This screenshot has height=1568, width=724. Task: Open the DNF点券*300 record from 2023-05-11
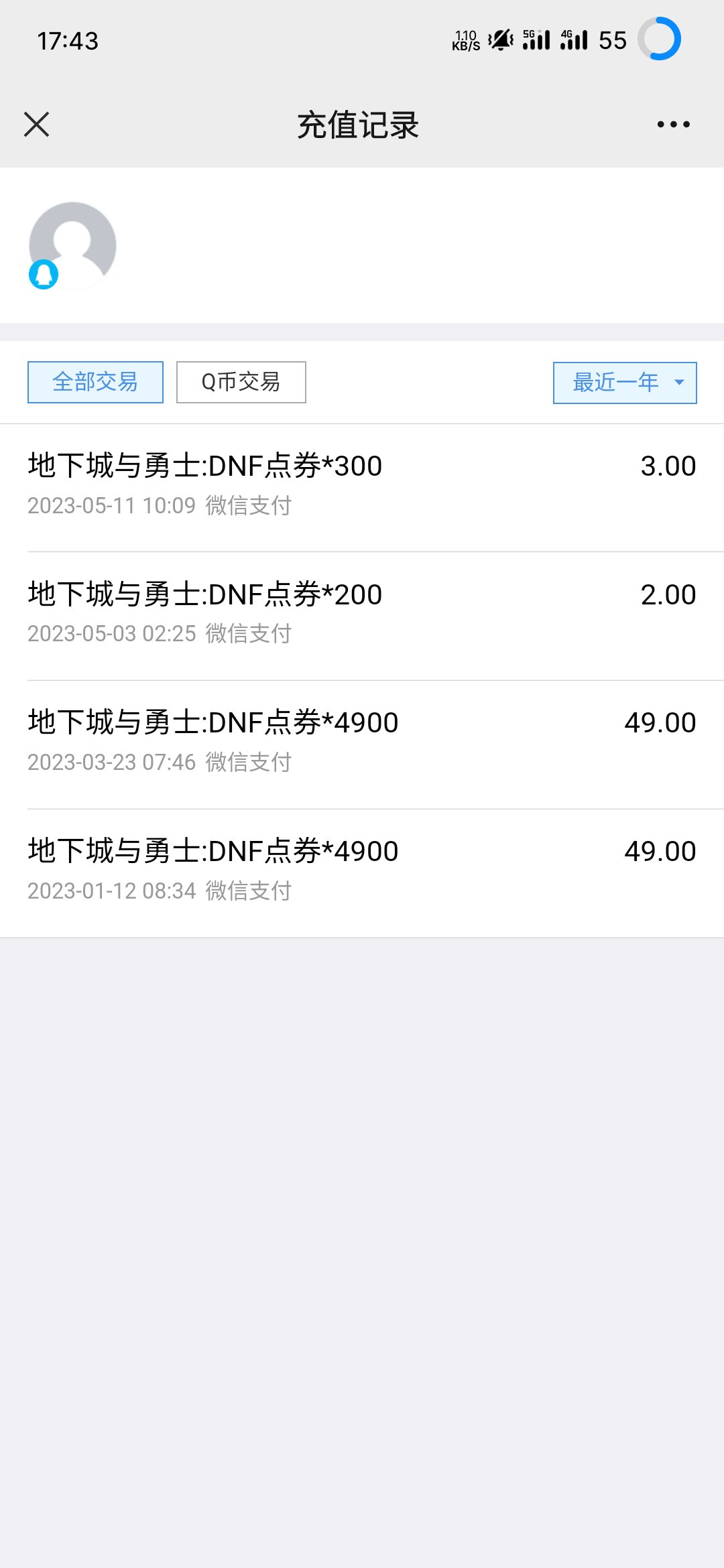[x=362, y=488]
